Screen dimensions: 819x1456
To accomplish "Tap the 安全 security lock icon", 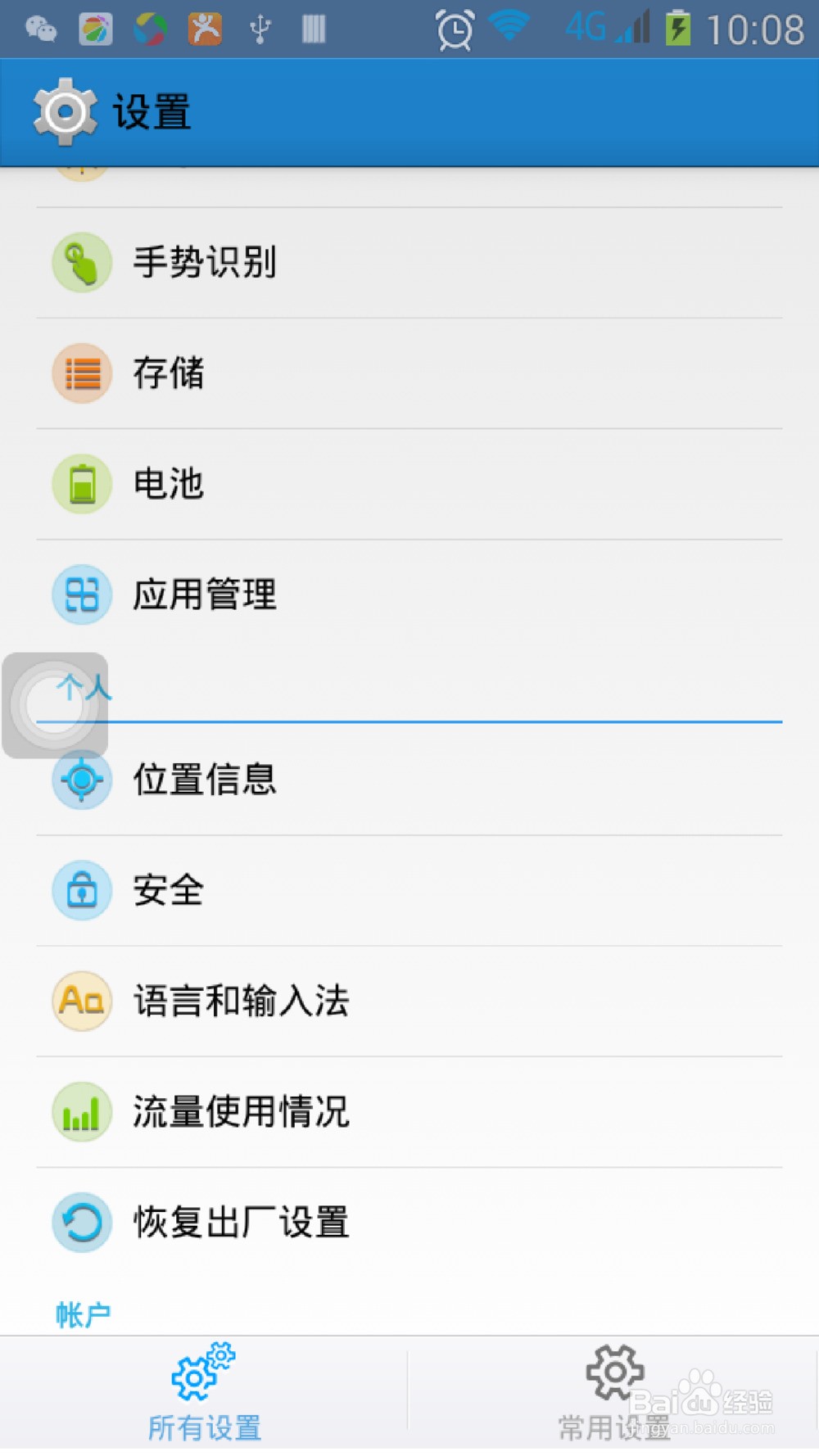I will 81,891.
